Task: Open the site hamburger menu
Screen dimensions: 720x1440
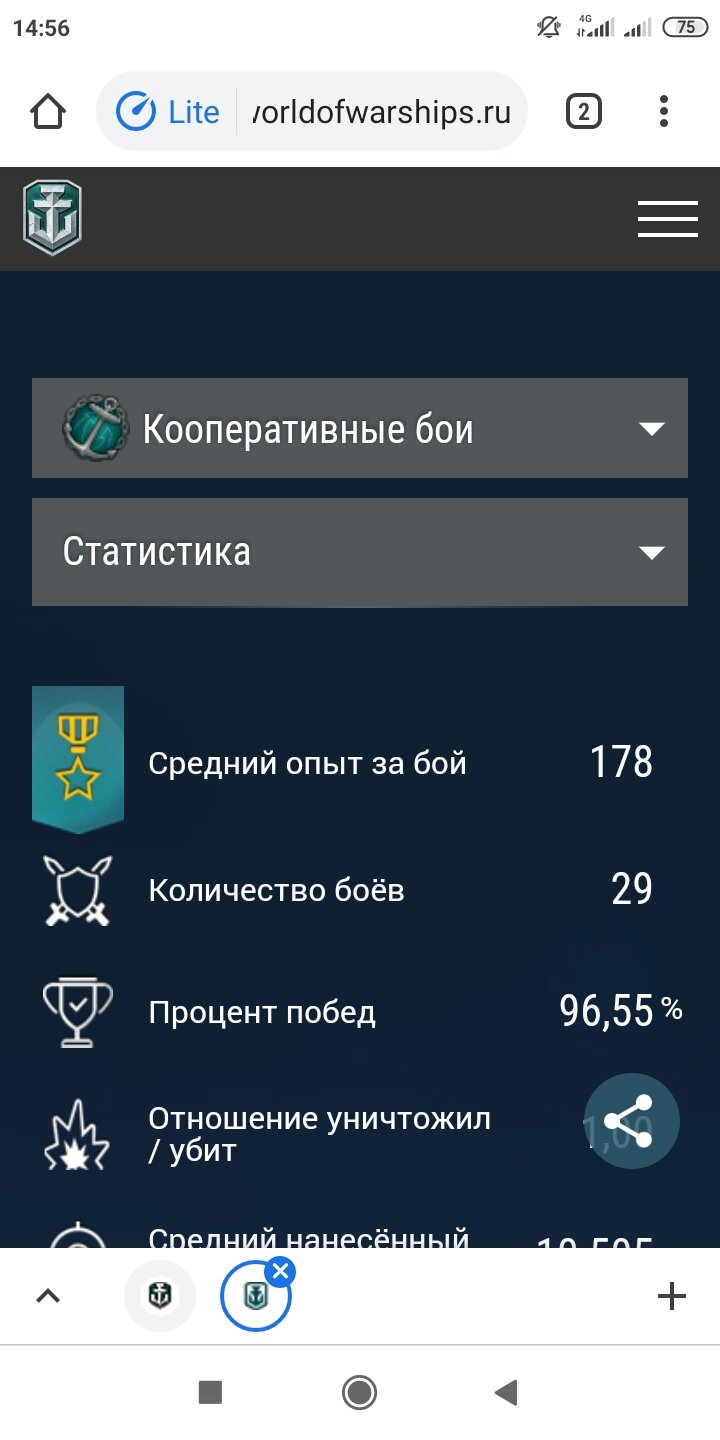Action: point(668,218)
